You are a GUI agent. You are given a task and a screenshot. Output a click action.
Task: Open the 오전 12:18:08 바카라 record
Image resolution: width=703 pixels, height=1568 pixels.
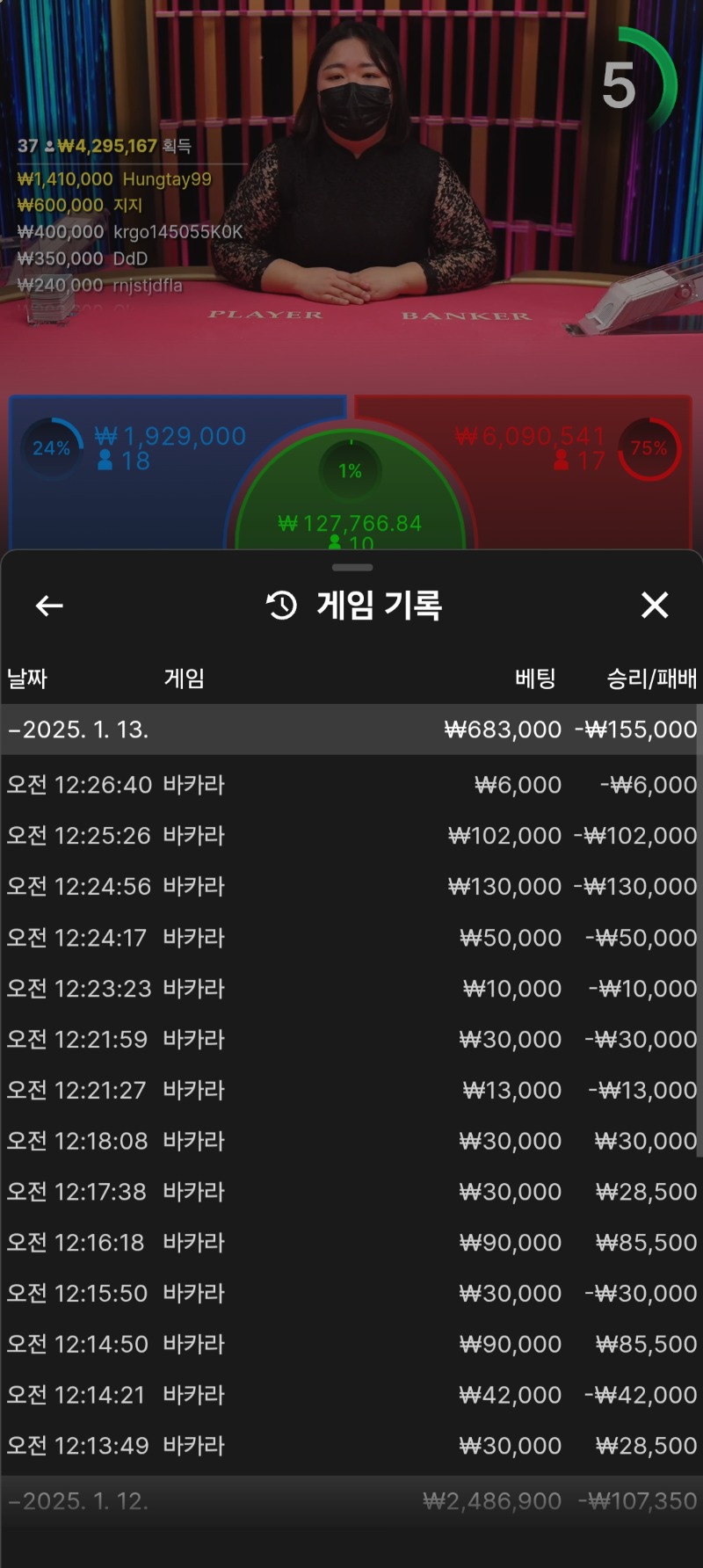pos(351,1142)
